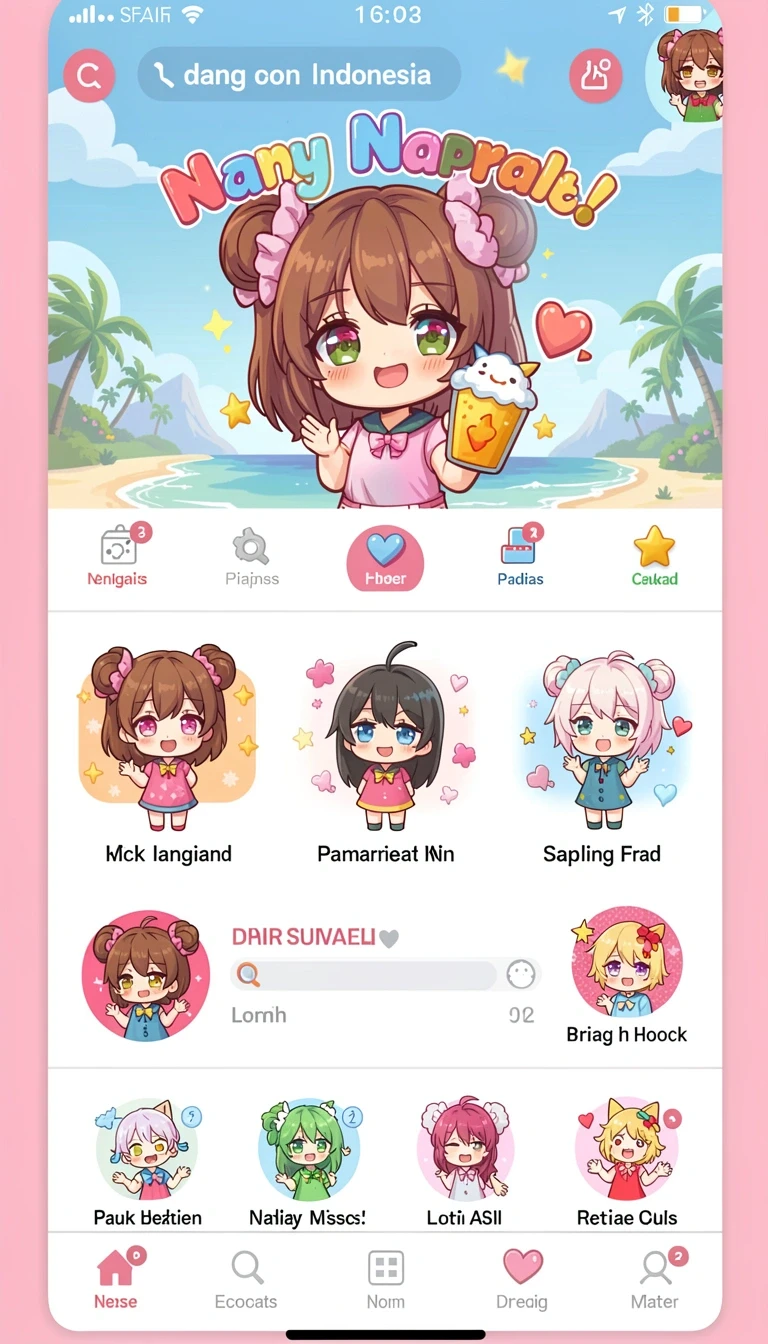Open Pauk Bextien's profile
Image resolution: width=768 pixels, height=1344 pixels.
click(147, 1162)
